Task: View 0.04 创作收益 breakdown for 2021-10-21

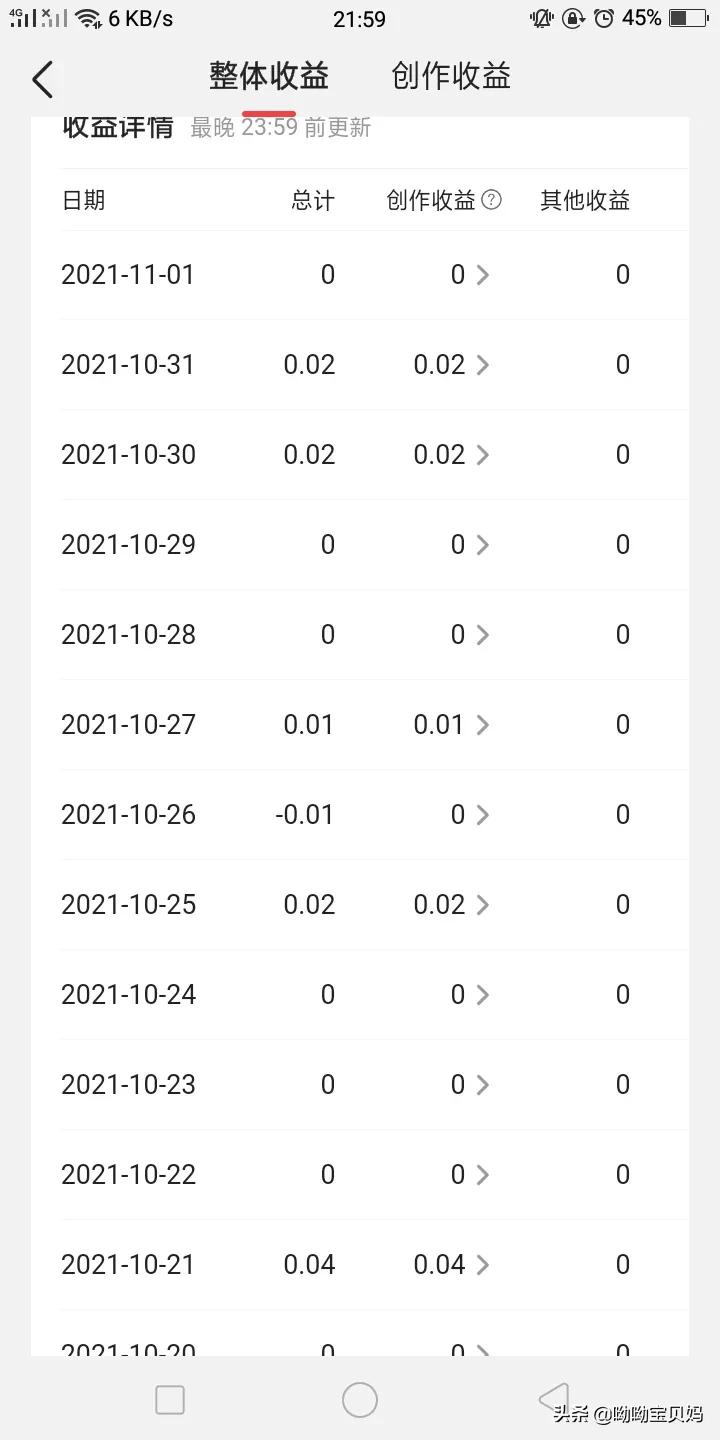Action: pyautogui.click(x=482, y=1265)
